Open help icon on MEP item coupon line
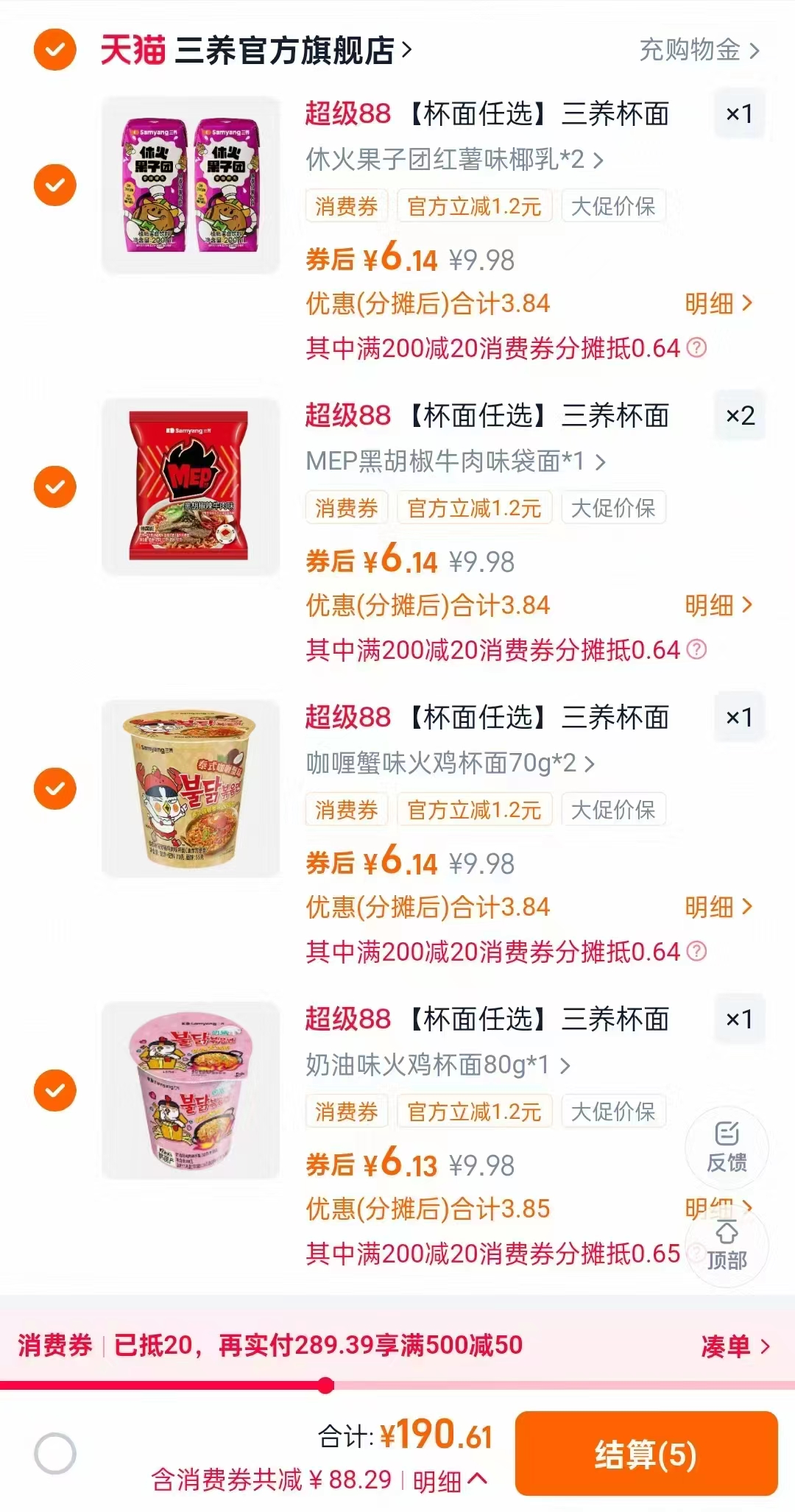Viewport: 795px width, 1512px height. [696, 649]
